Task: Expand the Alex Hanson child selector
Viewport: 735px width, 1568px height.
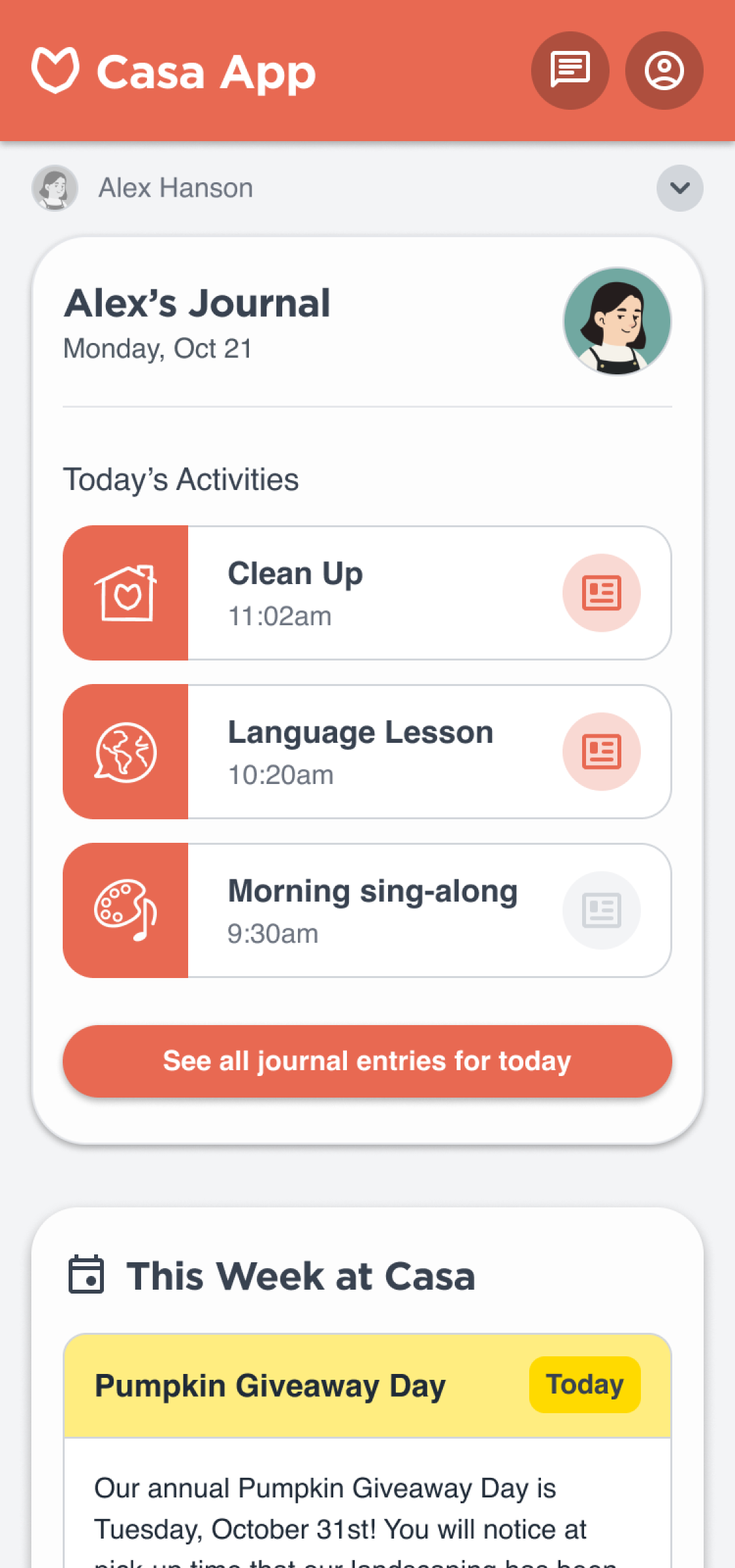Action: tap(679, 188)
